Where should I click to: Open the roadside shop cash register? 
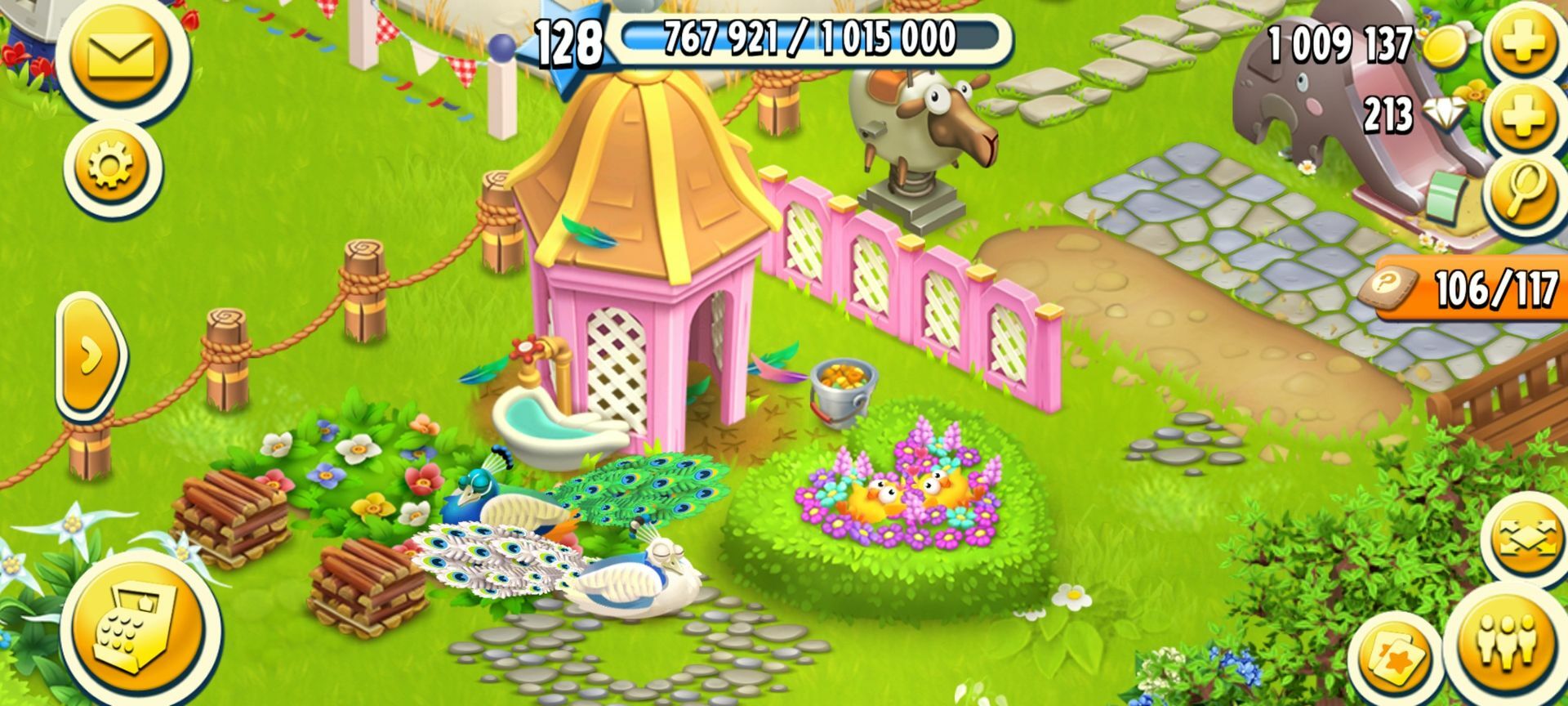click(140, 632)
